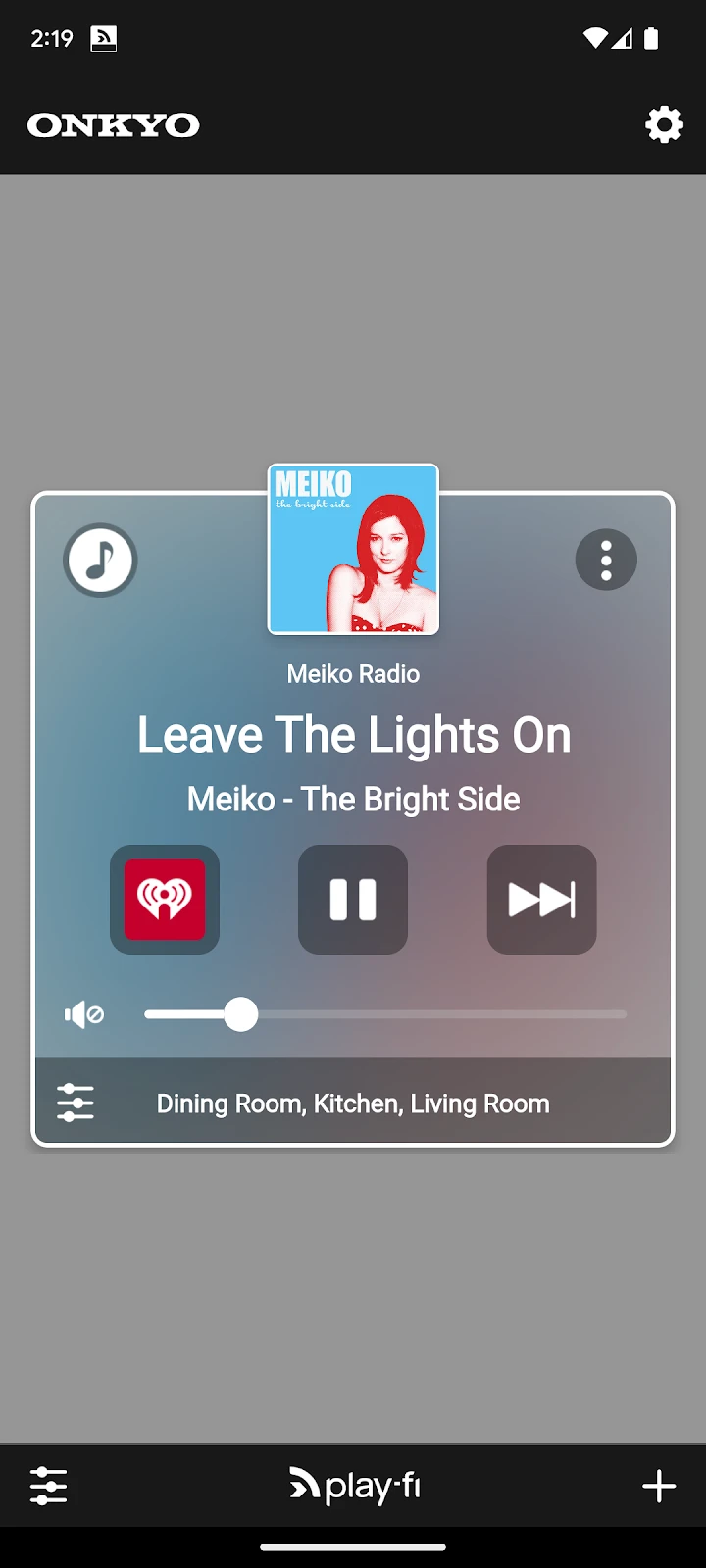Open the track Leave The Lights On
The width and height of the screenshot is (706, 1568).
point(353,734)
